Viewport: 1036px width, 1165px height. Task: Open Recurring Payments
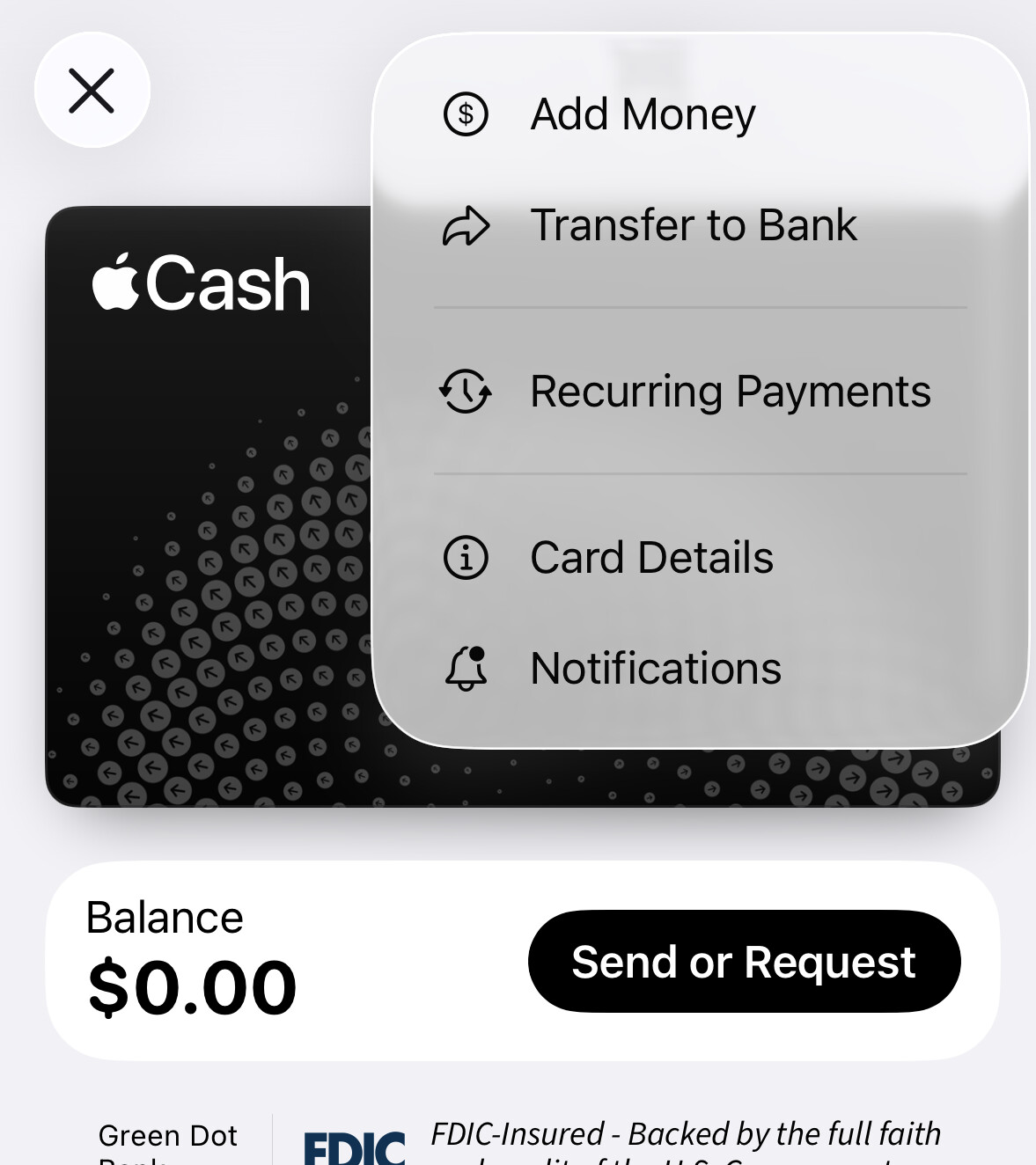(x=729, y=392)
